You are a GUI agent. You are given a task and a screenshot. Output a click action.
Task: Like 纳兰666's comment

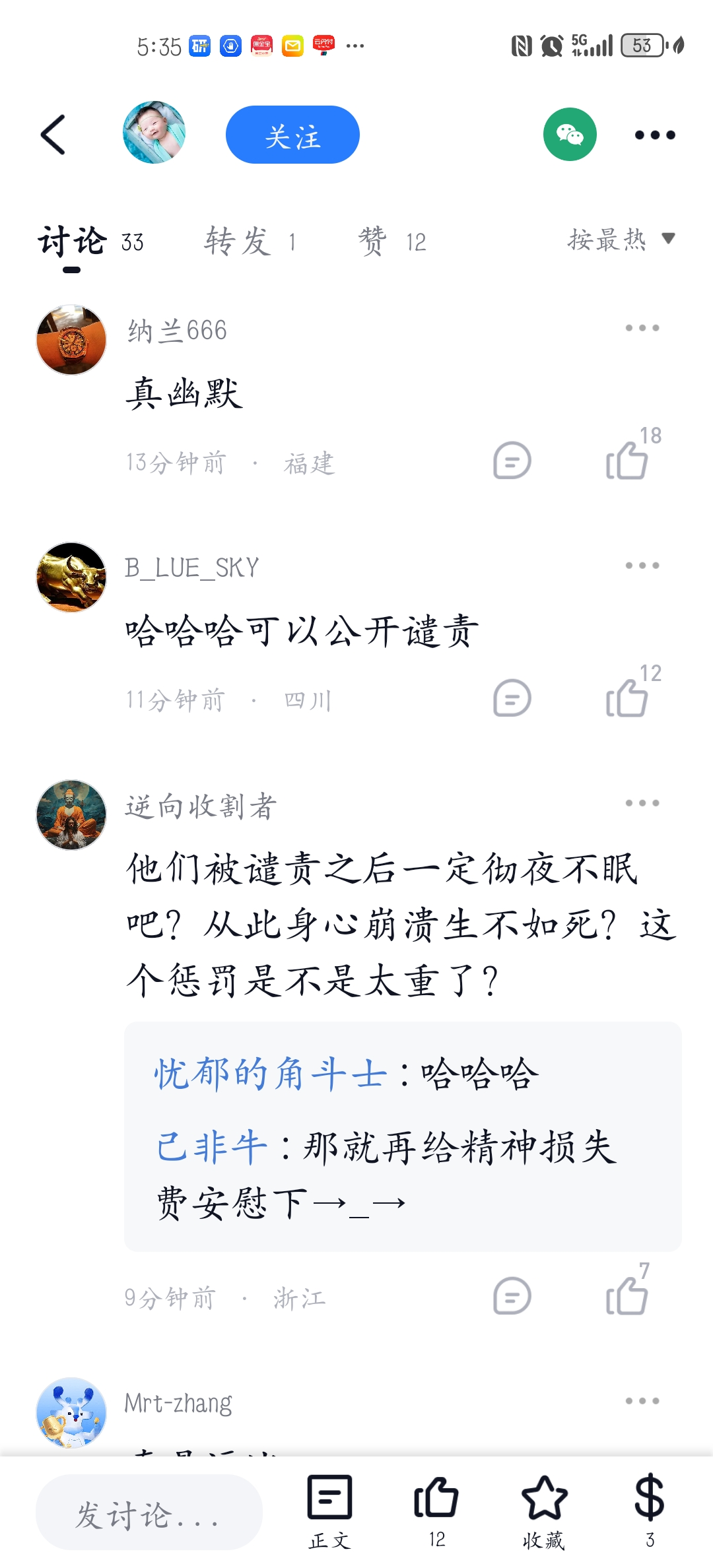pyautogui.click(x=627, y=460)
